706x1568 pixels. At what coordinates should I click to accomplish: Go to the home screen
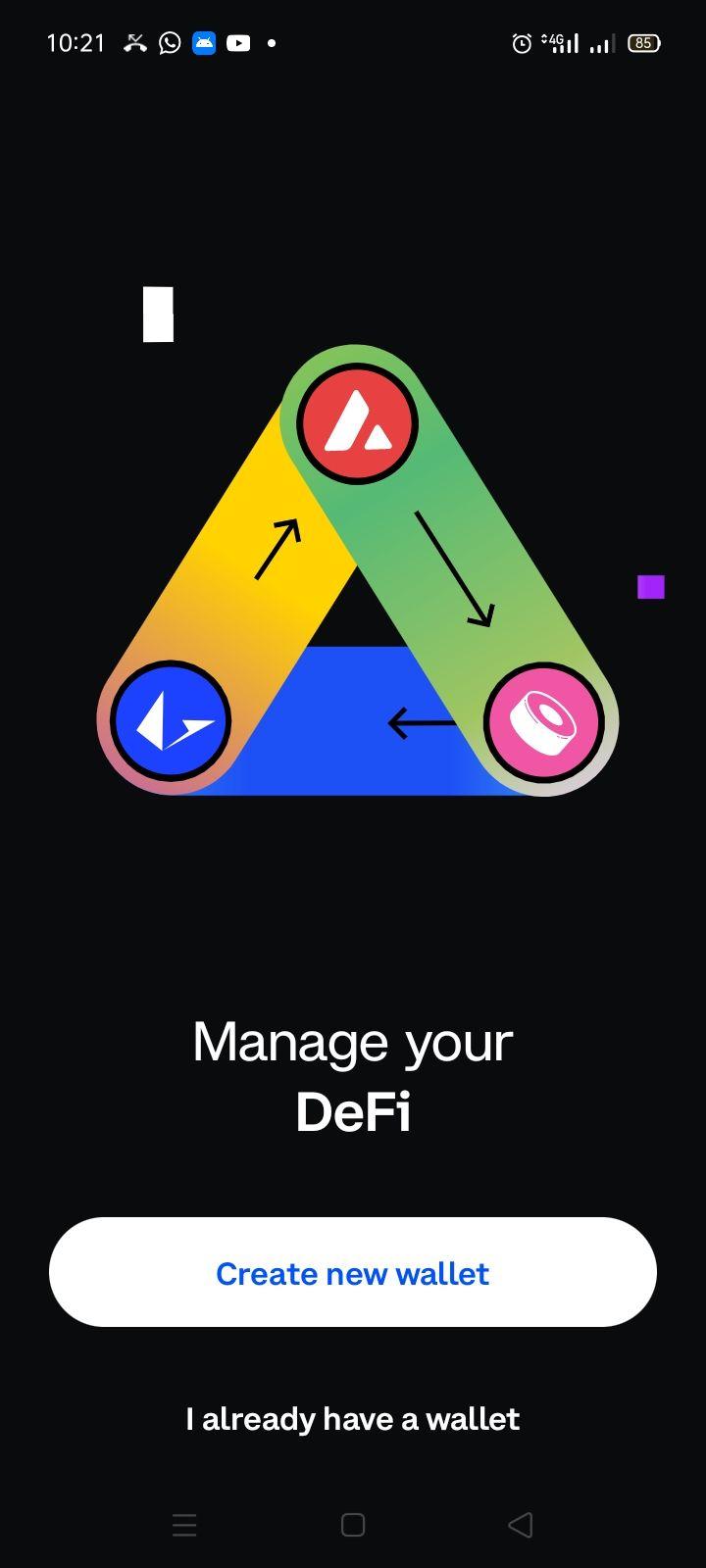353,1525
